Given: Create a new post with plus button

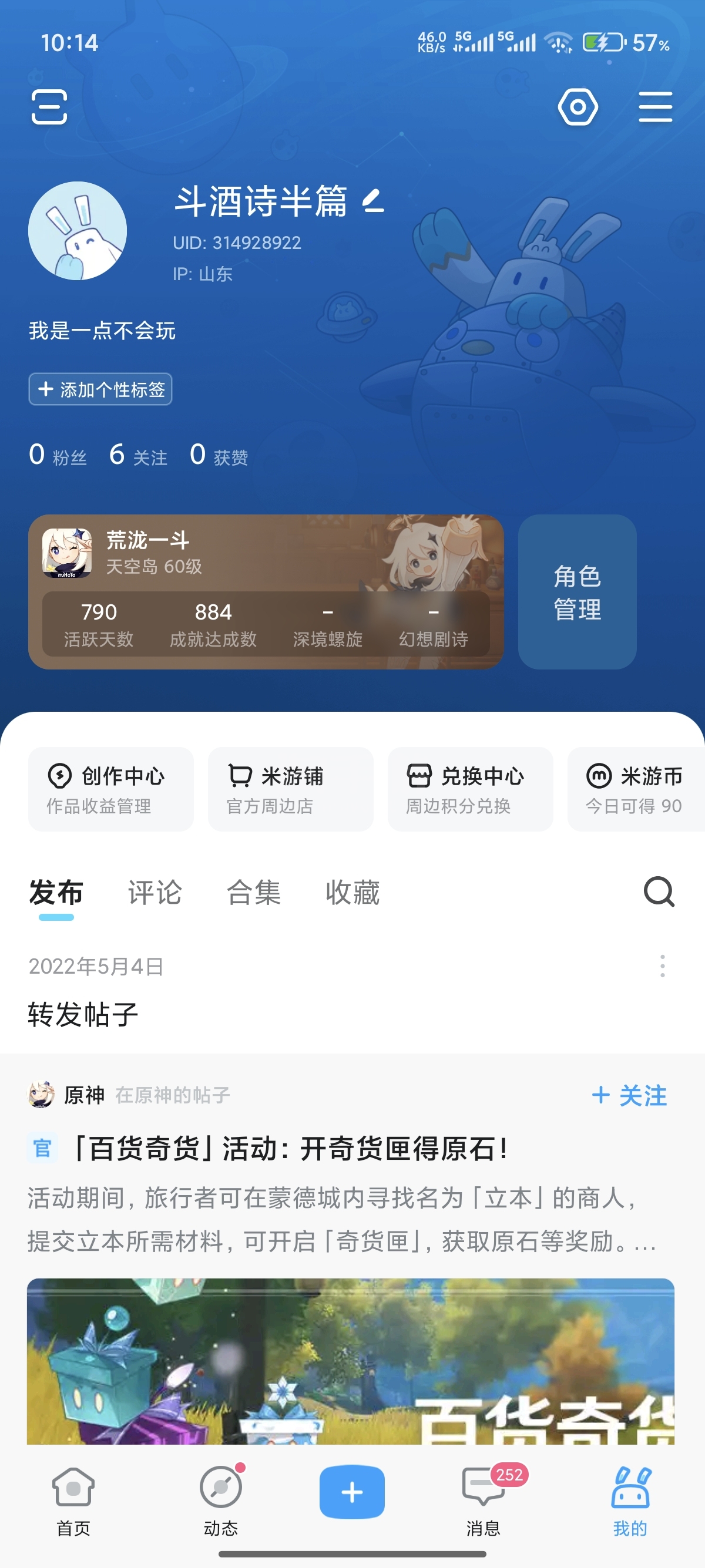Looking at the screenshot, I should (x=352, y=1491).
